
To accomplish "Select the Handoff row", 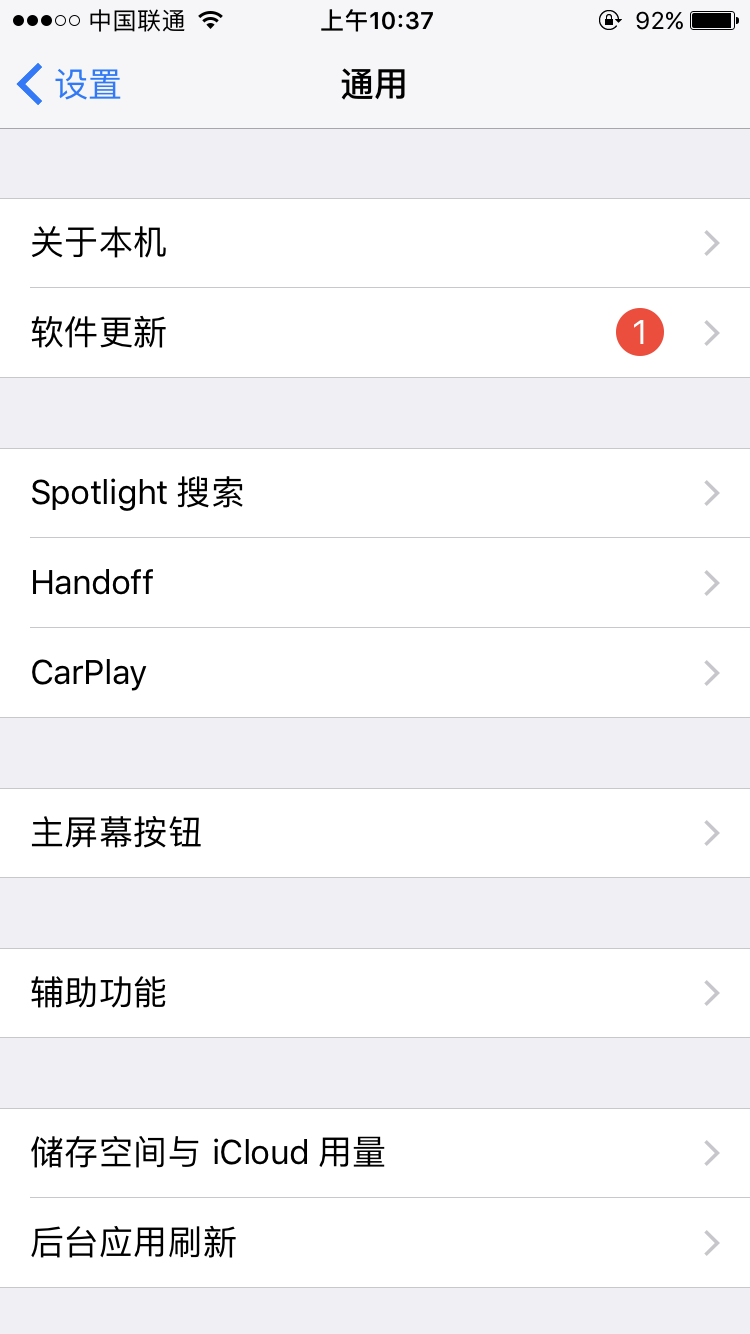I will [375, 583].
